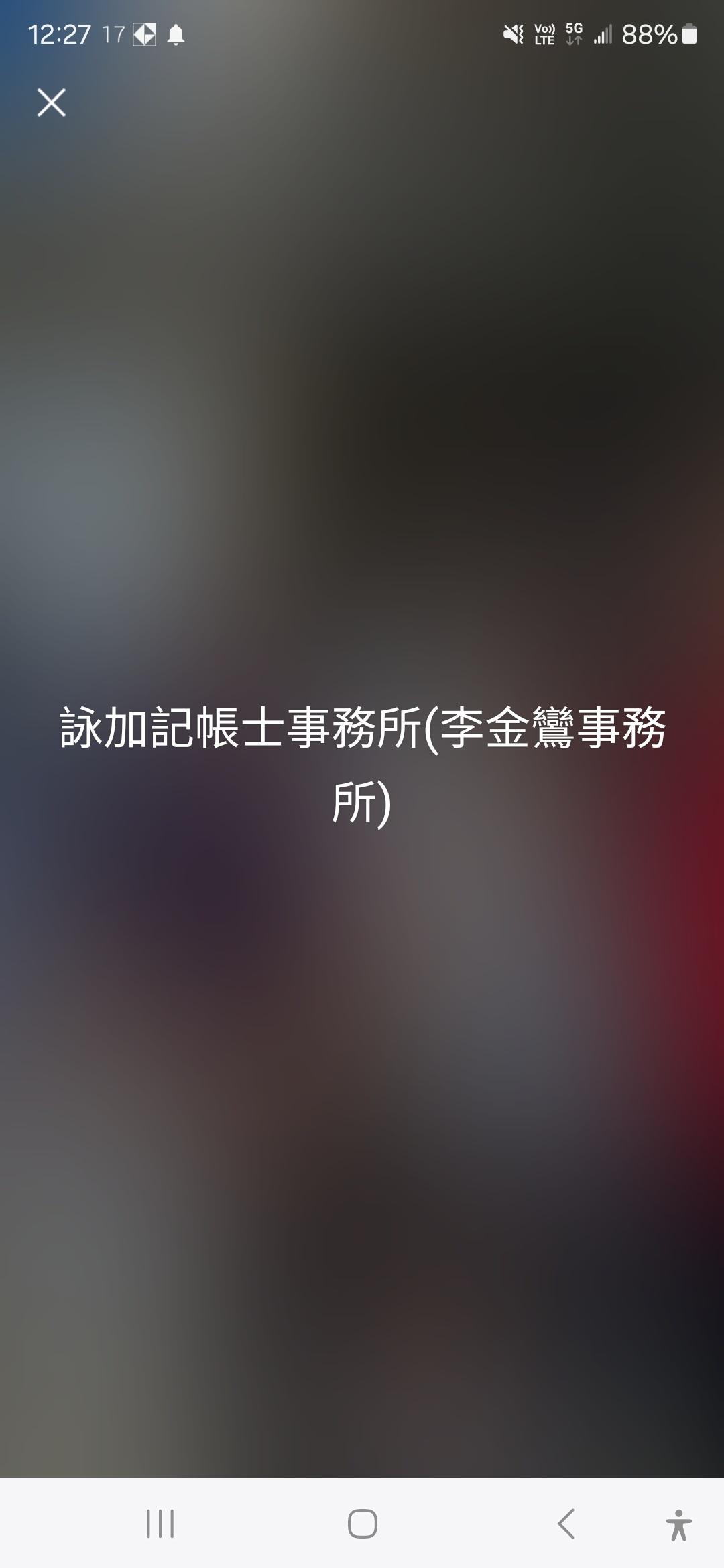Open the accessibility shortcut button
The height and width of the screenshot is (1568, 724).
point(678,1524)
